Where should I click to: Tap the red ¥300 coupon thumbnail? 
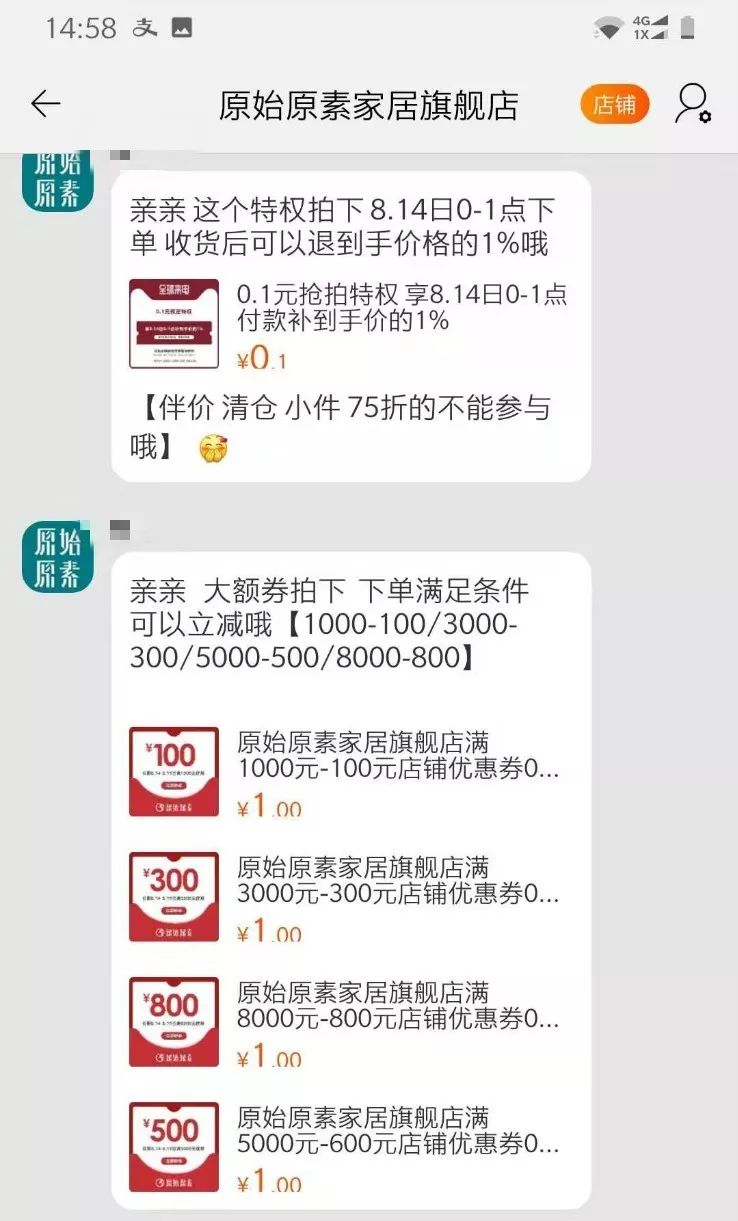tap(173, 895)
